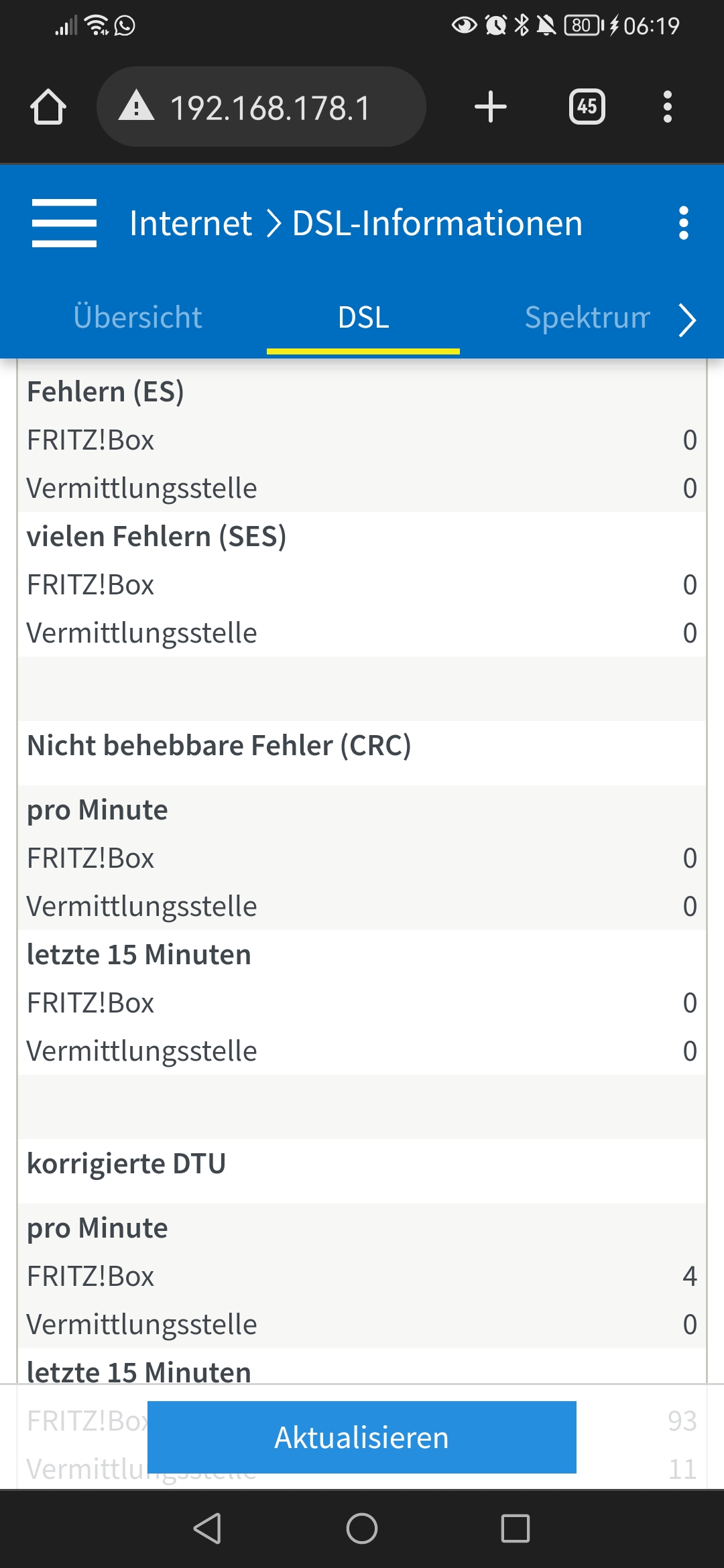
Task: Switch to the Spektrum tab
Action: [x=587, y=317]
